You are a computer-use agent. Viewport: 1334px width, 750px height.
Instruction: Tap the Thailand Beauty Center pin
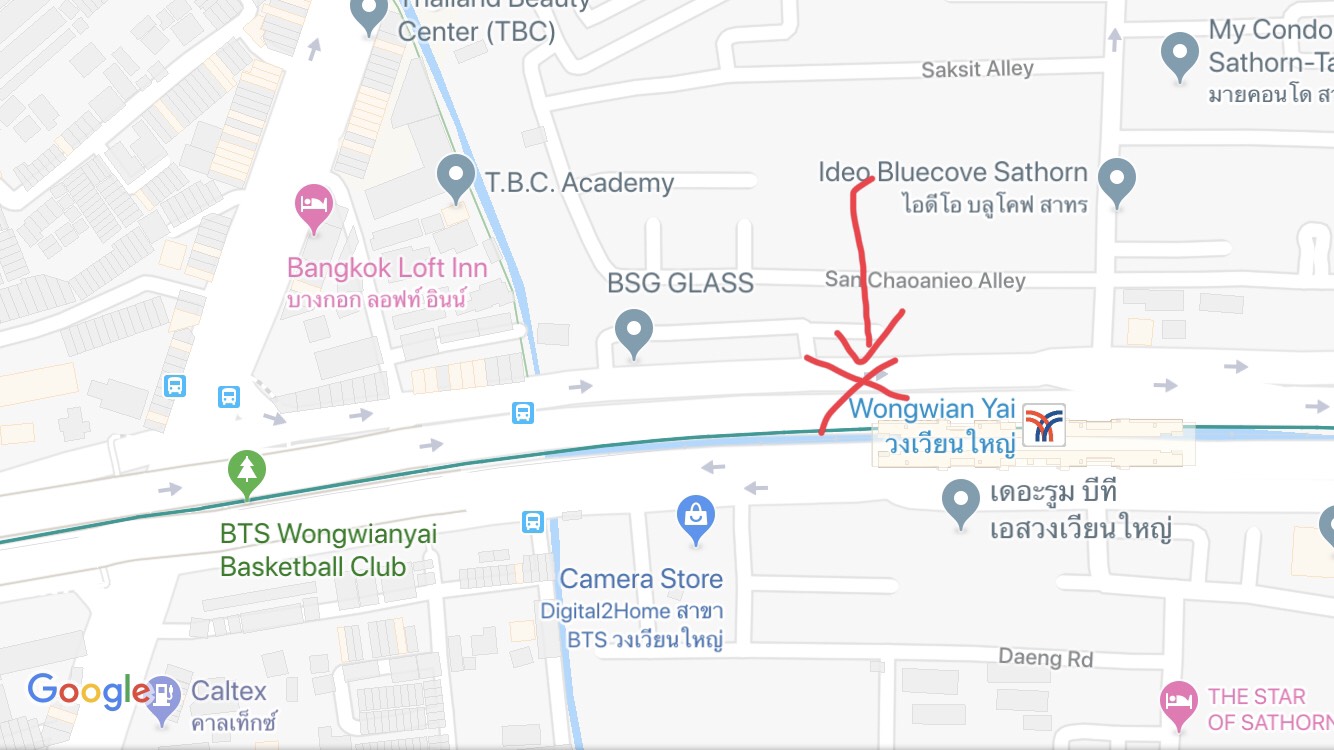pyautogui.click(x=370, y=13)
